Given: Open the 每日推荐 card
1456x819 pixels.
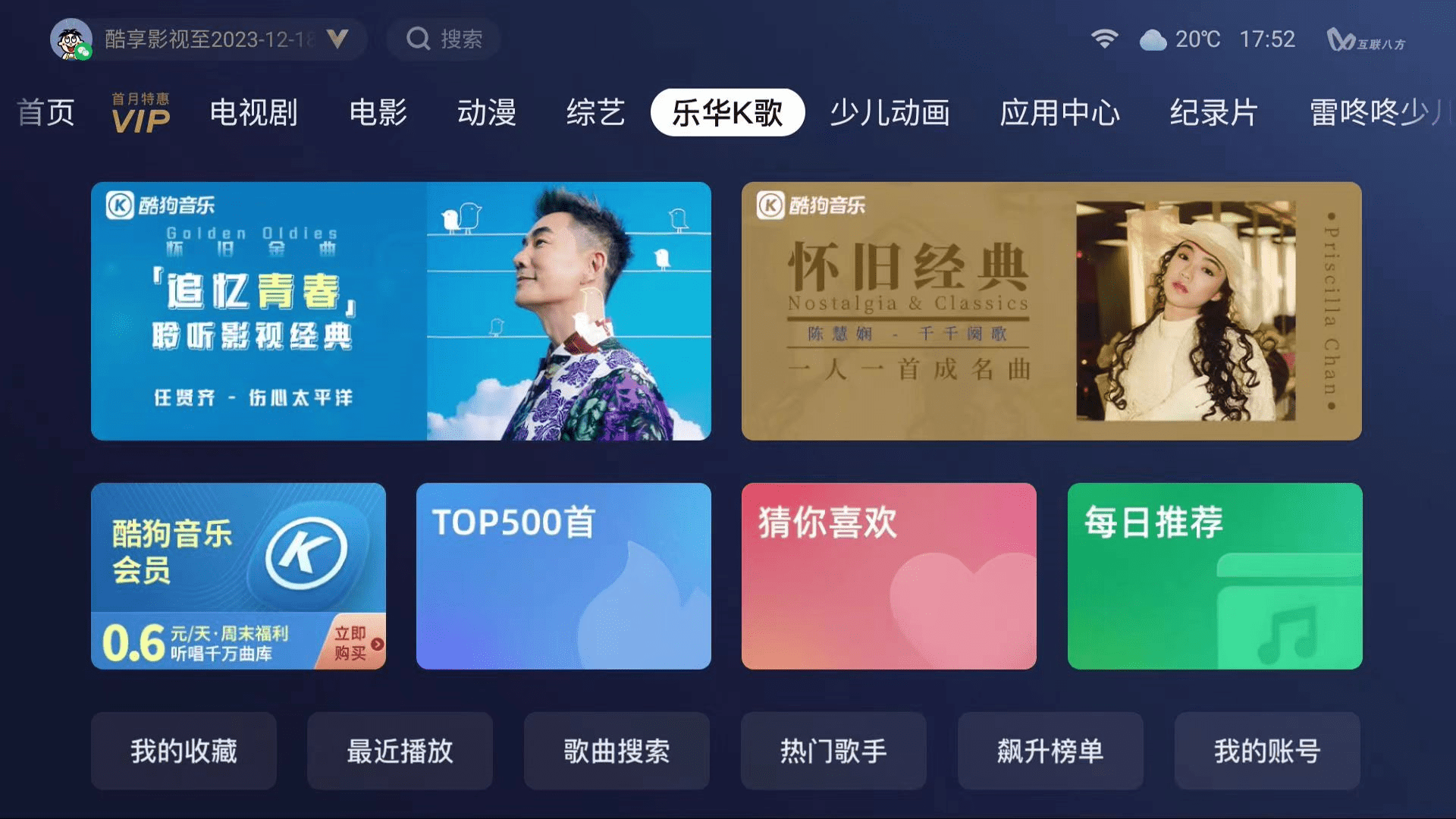Looking at the screenshot, I should pos(1214,576).
